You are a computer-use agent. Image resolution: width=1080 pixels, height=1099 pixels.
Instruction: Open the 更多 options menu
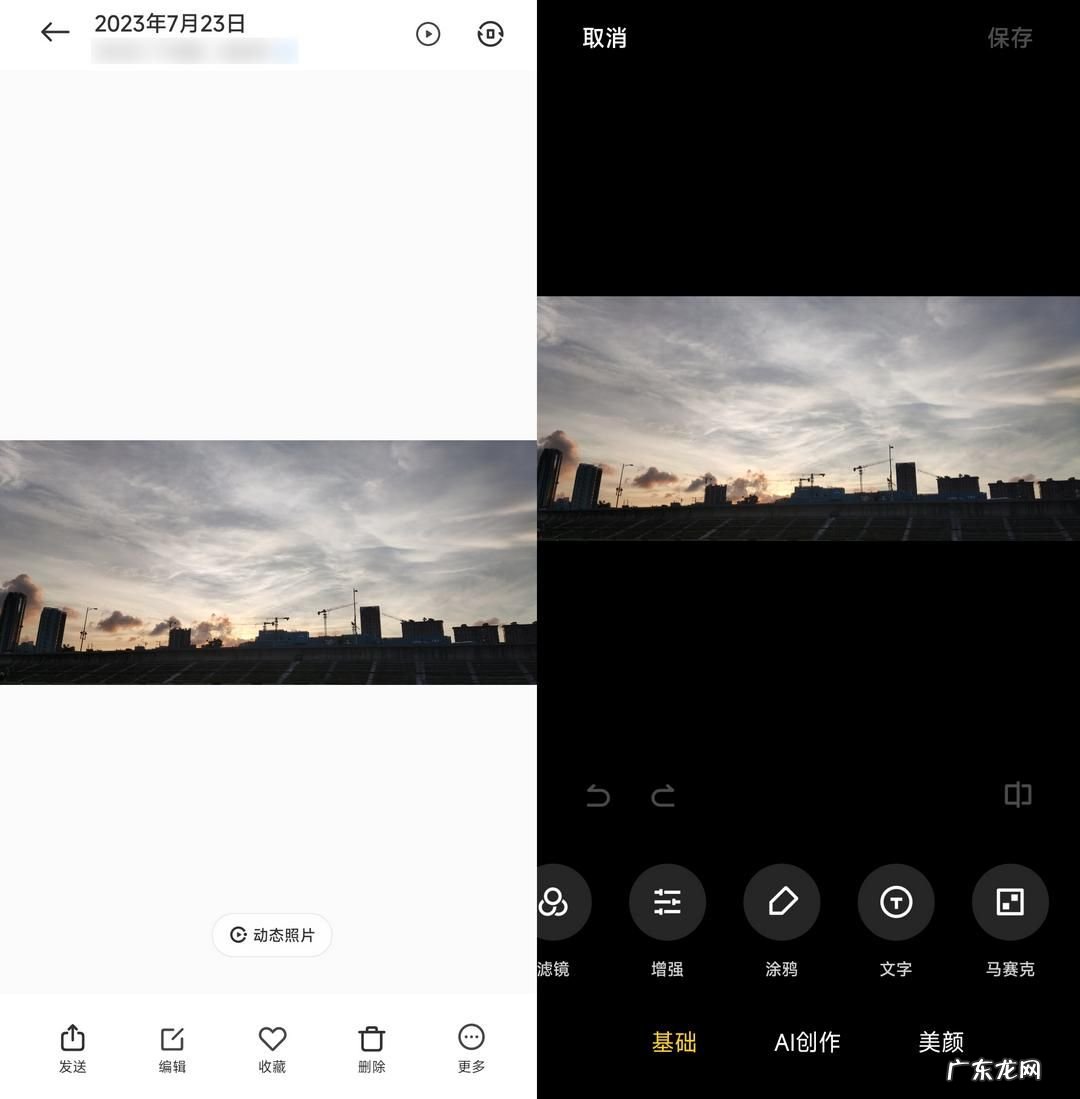(471, 1048)
